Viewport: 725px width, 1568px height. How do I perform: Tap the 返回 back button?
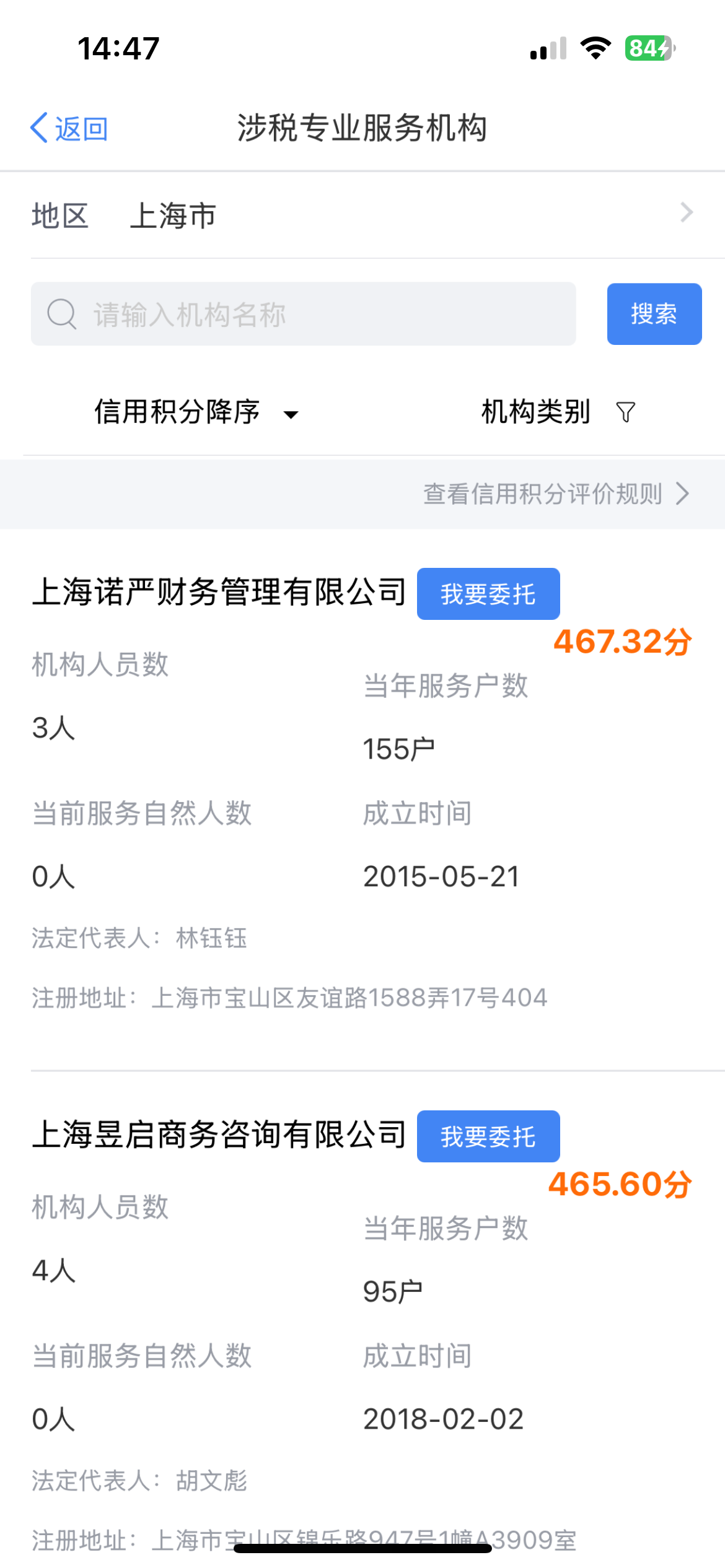click(x=69, y=129)
